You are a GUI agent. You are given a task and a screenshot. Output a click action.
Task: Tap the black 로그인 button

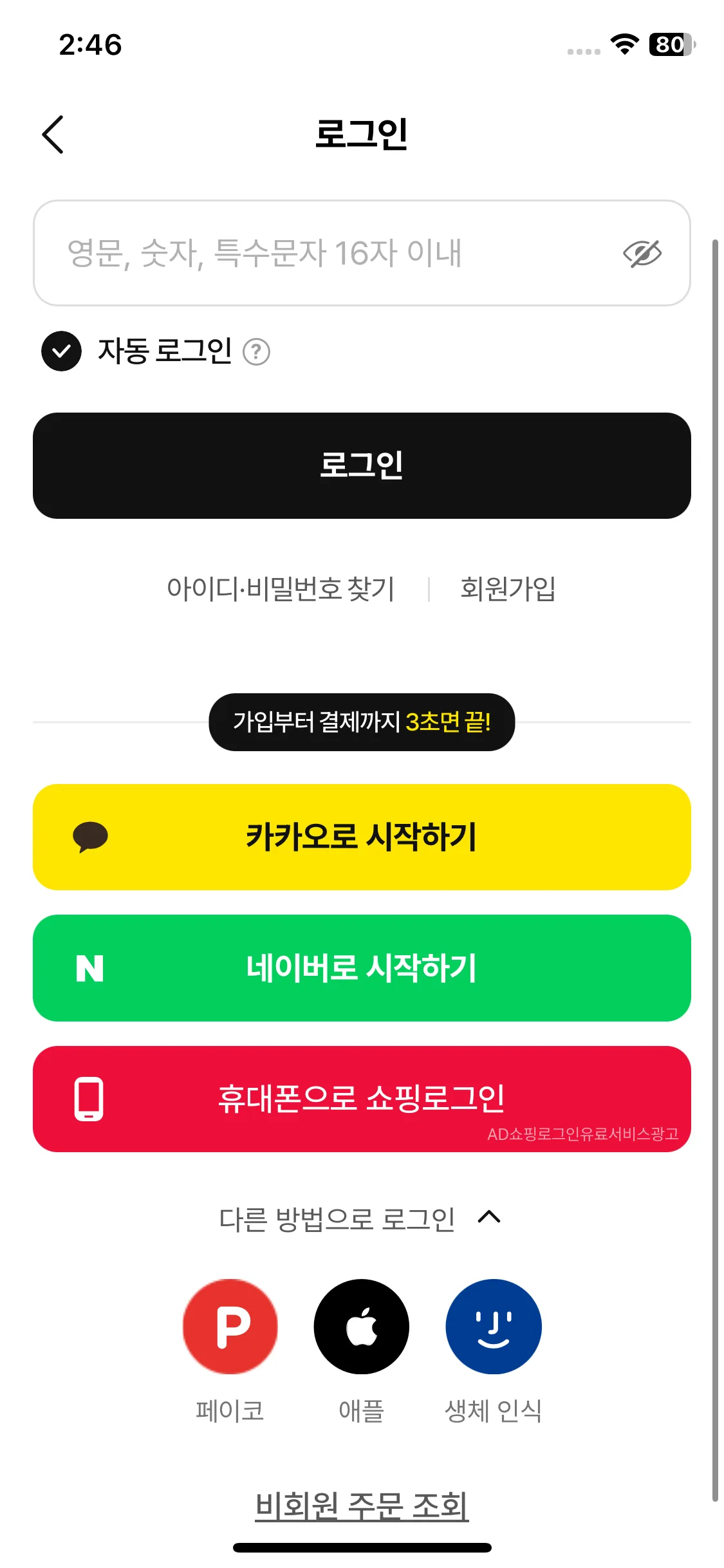[362, 465]
